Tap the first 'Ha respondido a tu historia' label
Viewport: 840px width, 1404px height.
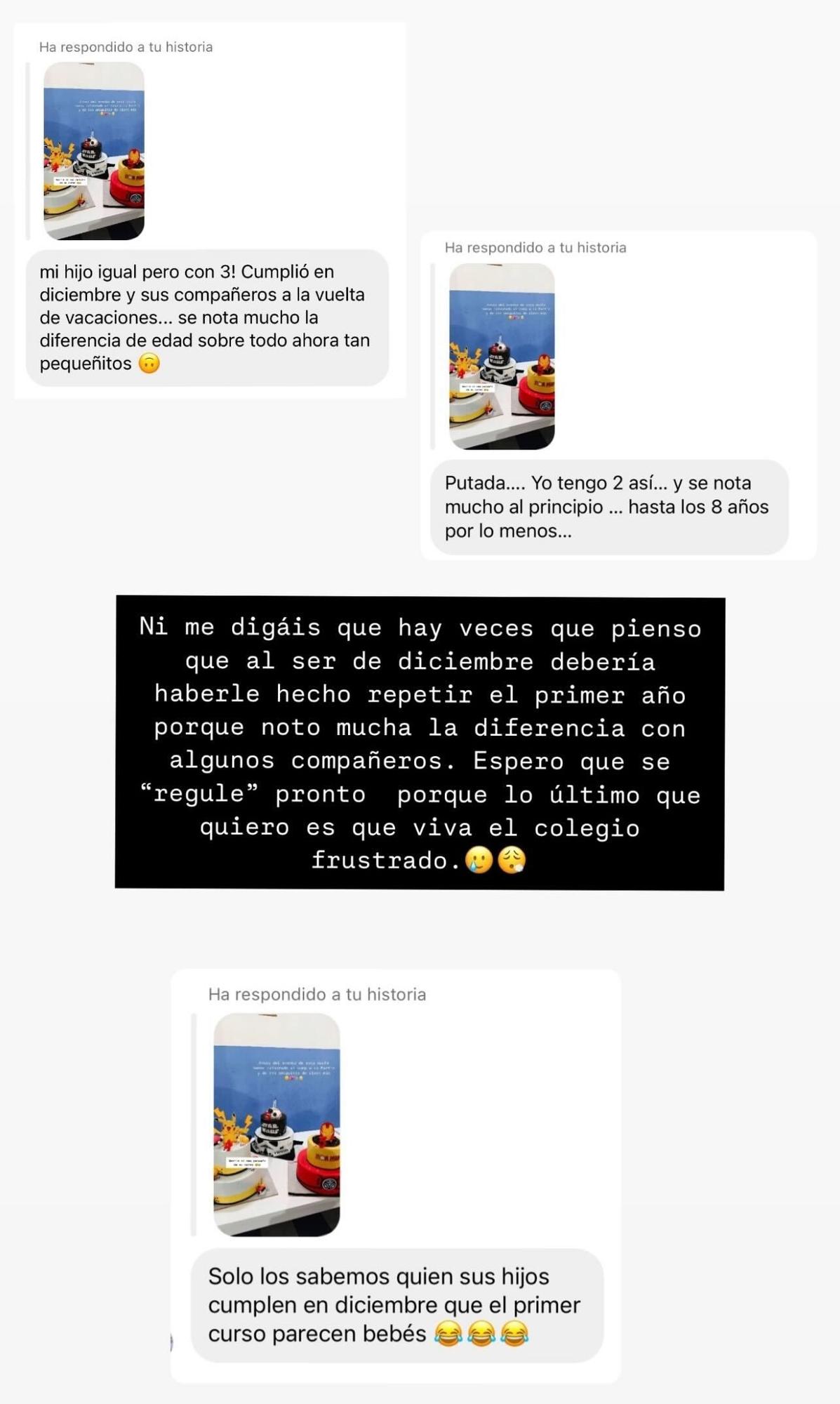pyautogui.click(x=128, y=48)
